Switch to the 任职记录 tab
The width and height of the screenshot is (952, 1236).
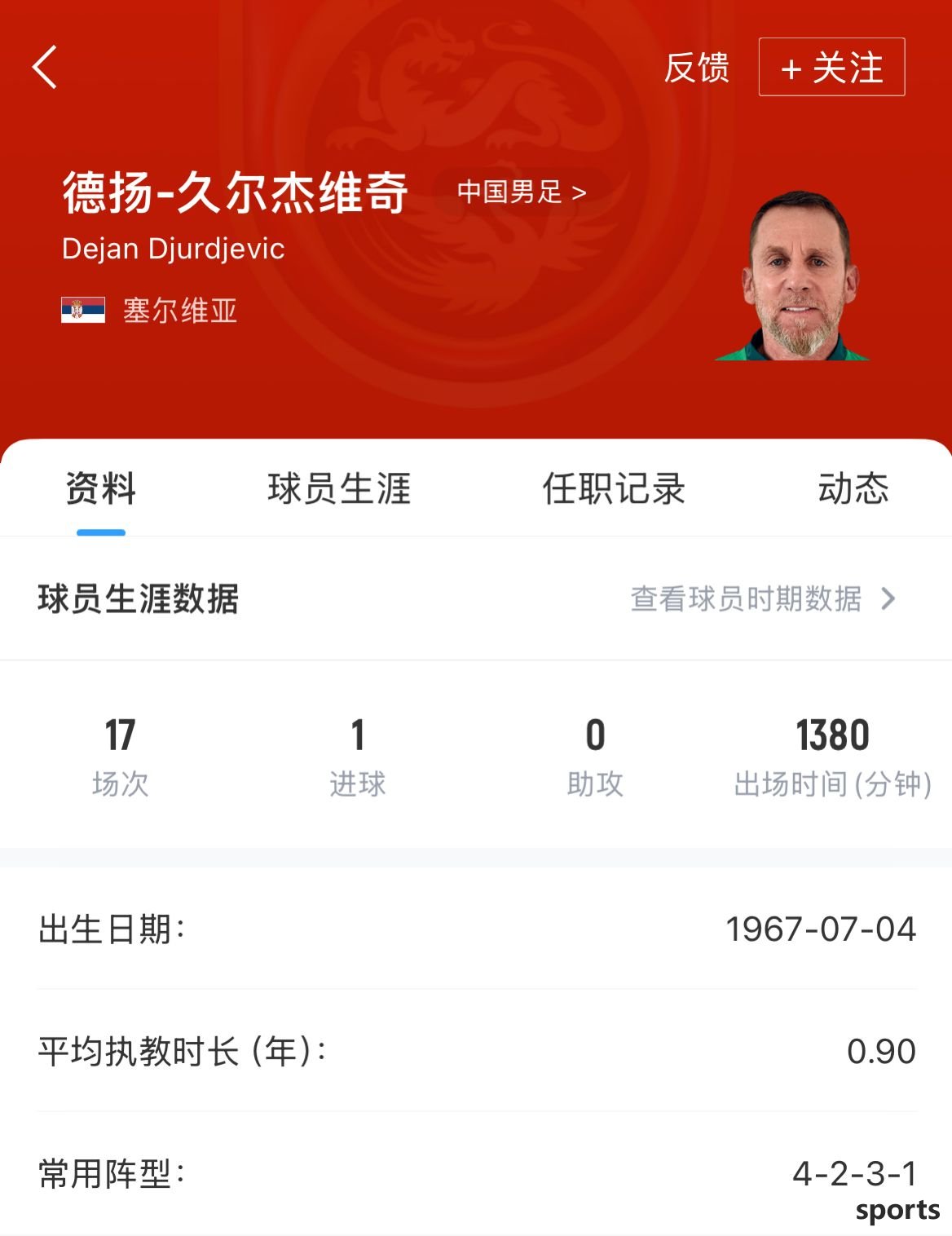click(x=614, y=488)
